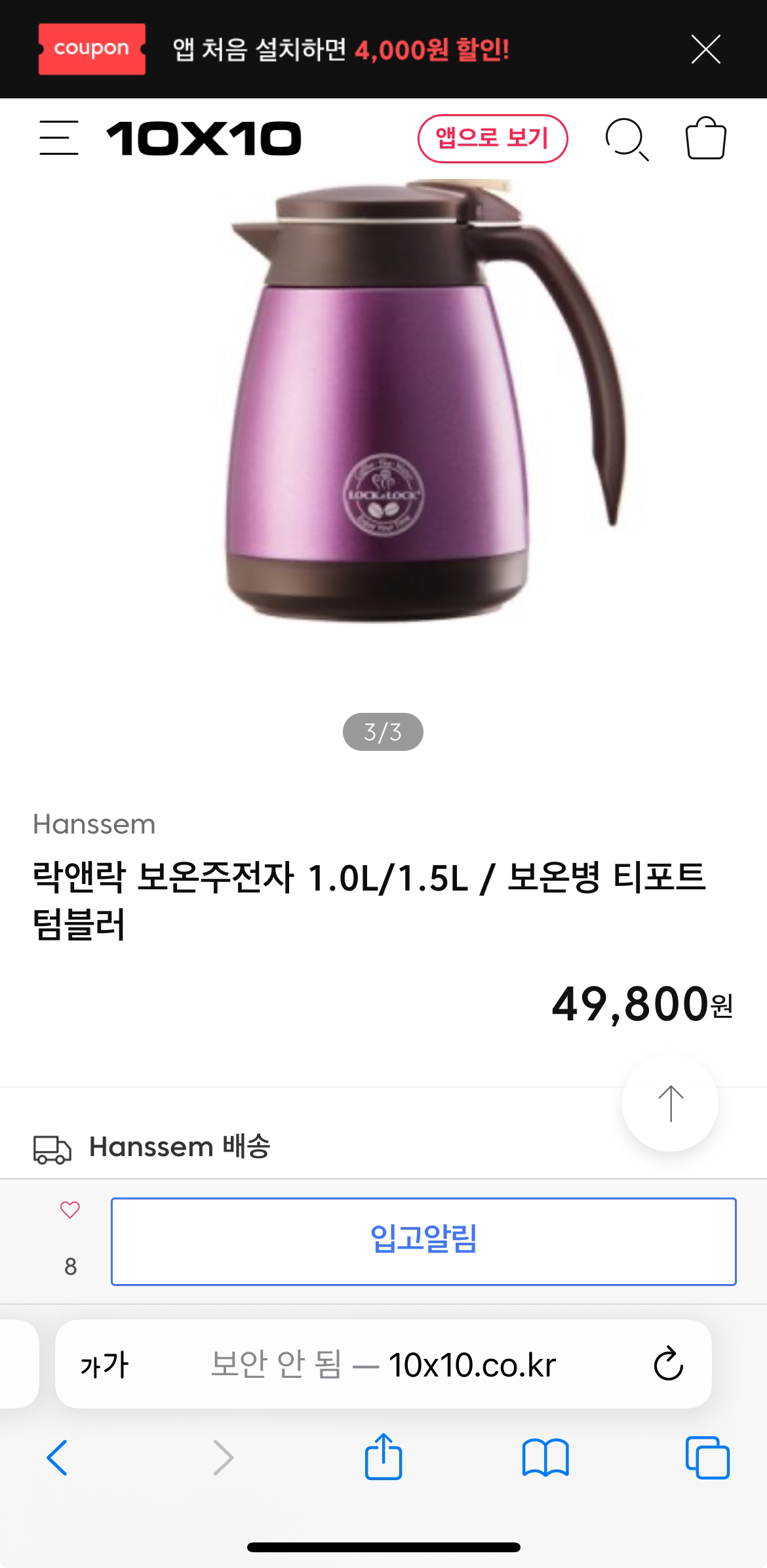Add this product to wishlist with heart

pos(70,1210)
